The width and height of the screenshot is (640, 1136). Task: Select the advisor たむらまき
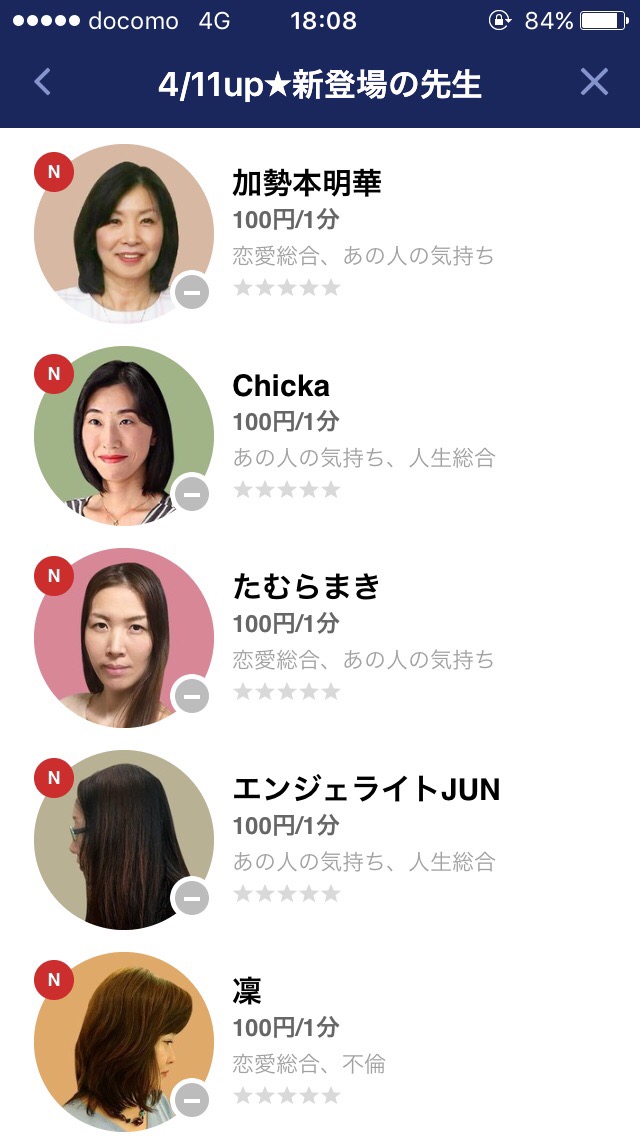(306, 587)
